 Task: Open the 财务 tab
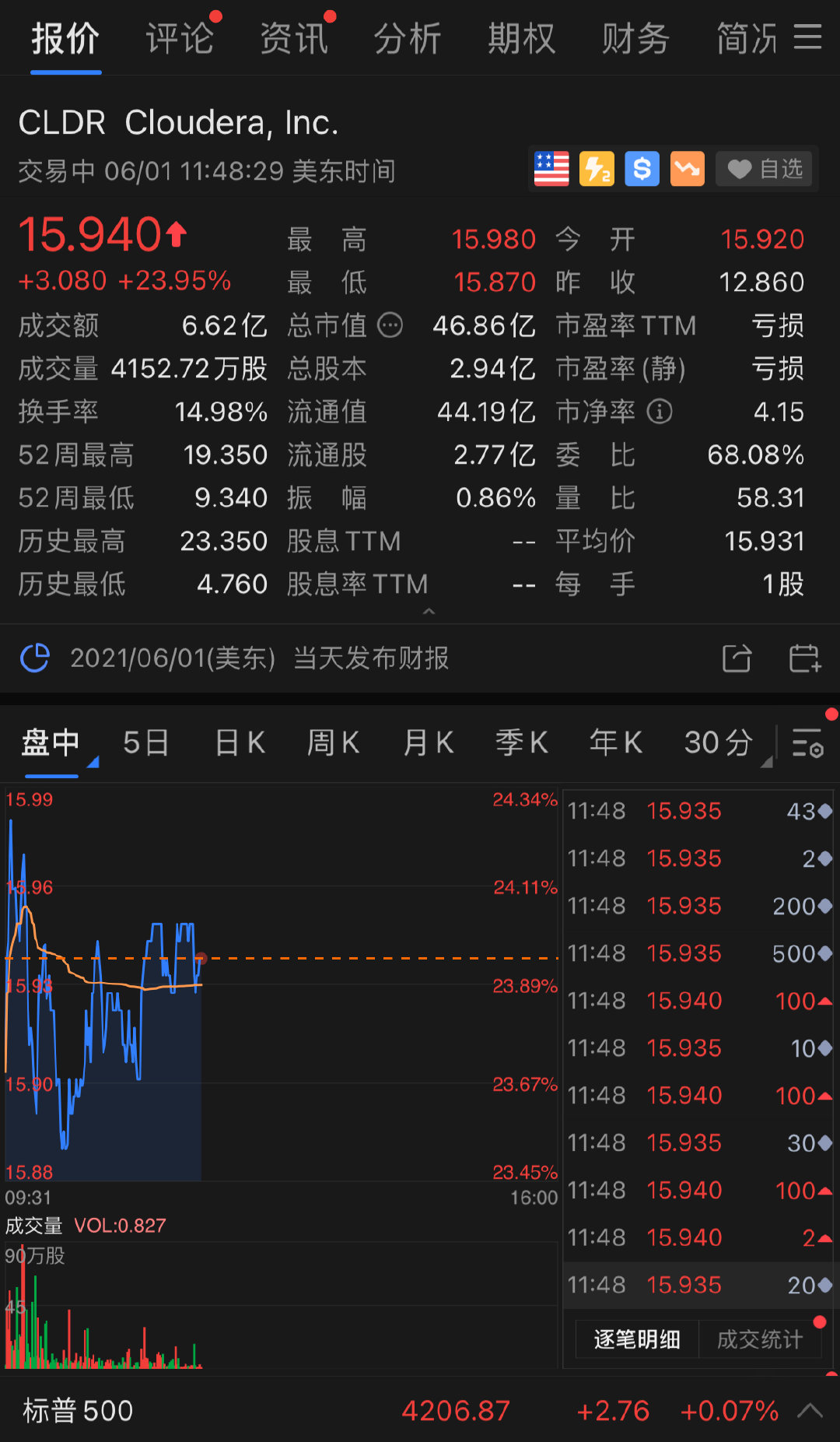point(635,38)
